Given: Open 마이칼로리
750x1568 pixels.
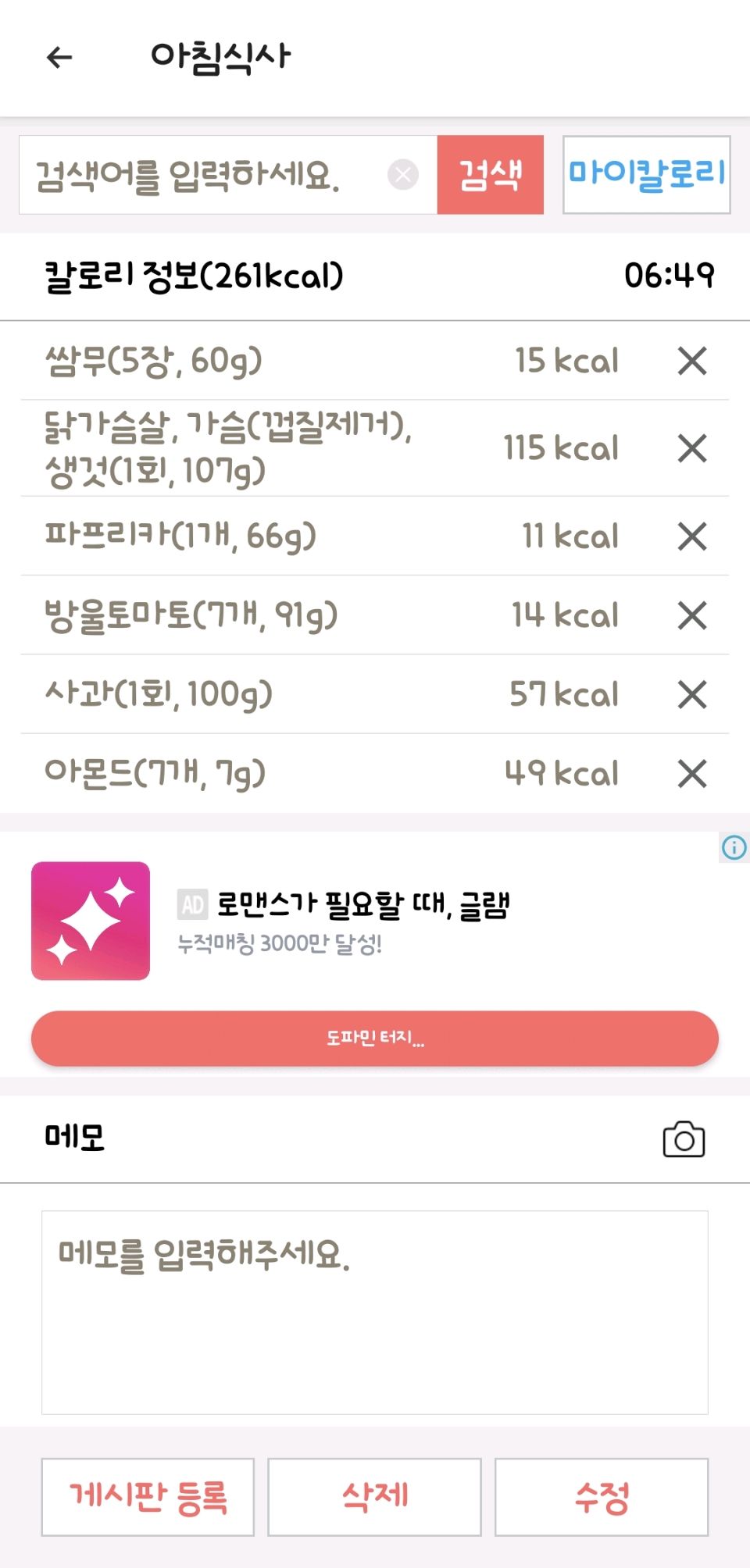Looking at the screenshot, I should (646, 175).
